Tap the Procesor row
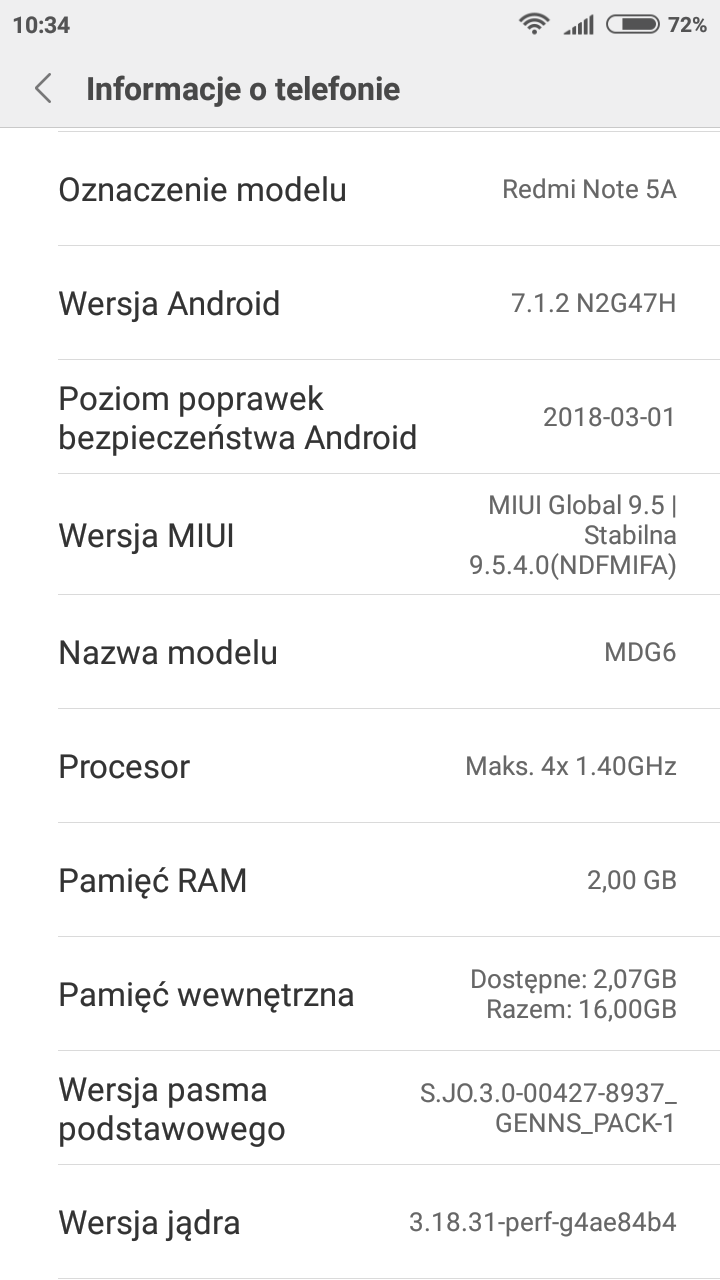720x1280 pixels. 360,767
